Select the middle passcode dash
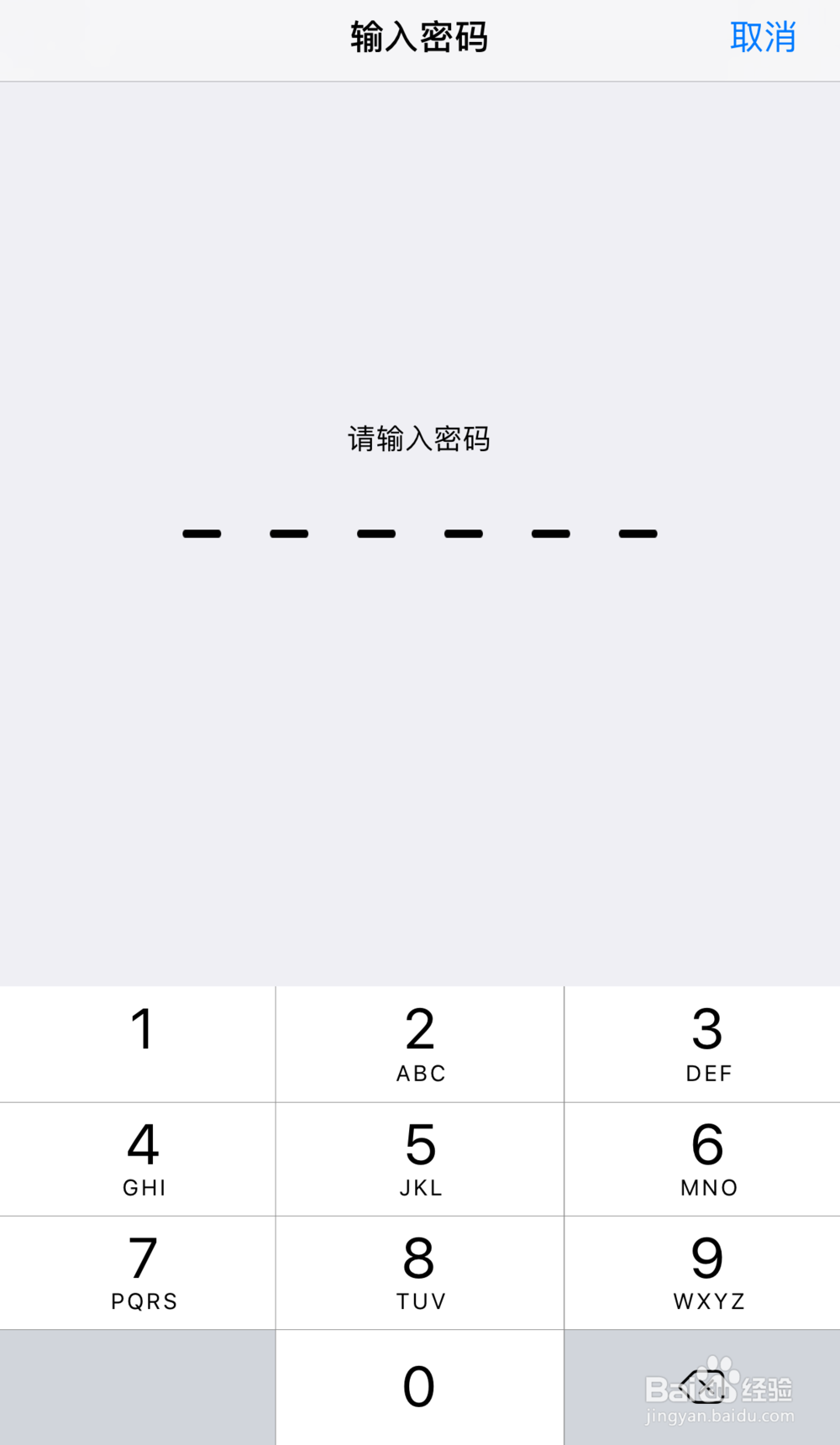This screenshot has height=1445, width=840. [x=418, y=533]
